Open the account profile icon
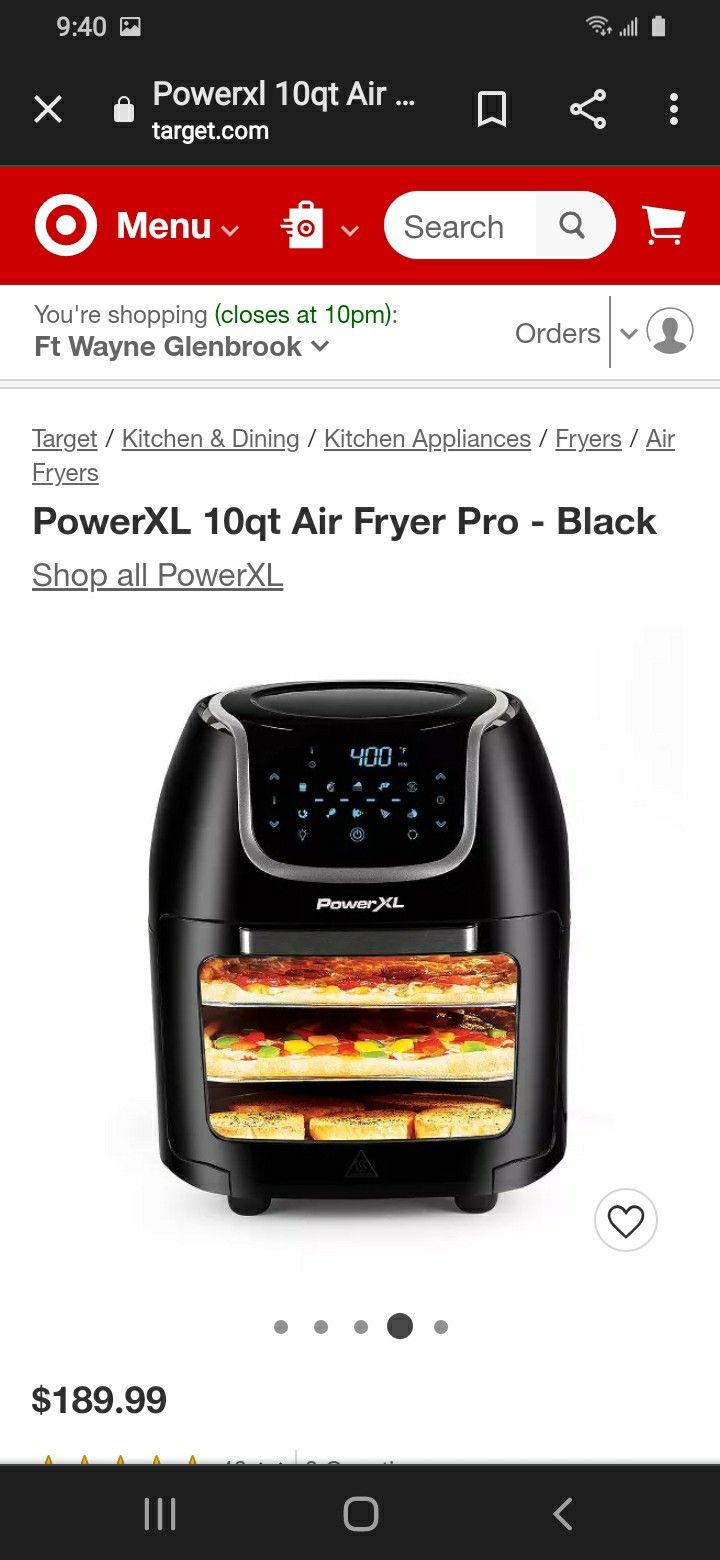This screenshot has width=720, height=1560. (x=669, y=331)
